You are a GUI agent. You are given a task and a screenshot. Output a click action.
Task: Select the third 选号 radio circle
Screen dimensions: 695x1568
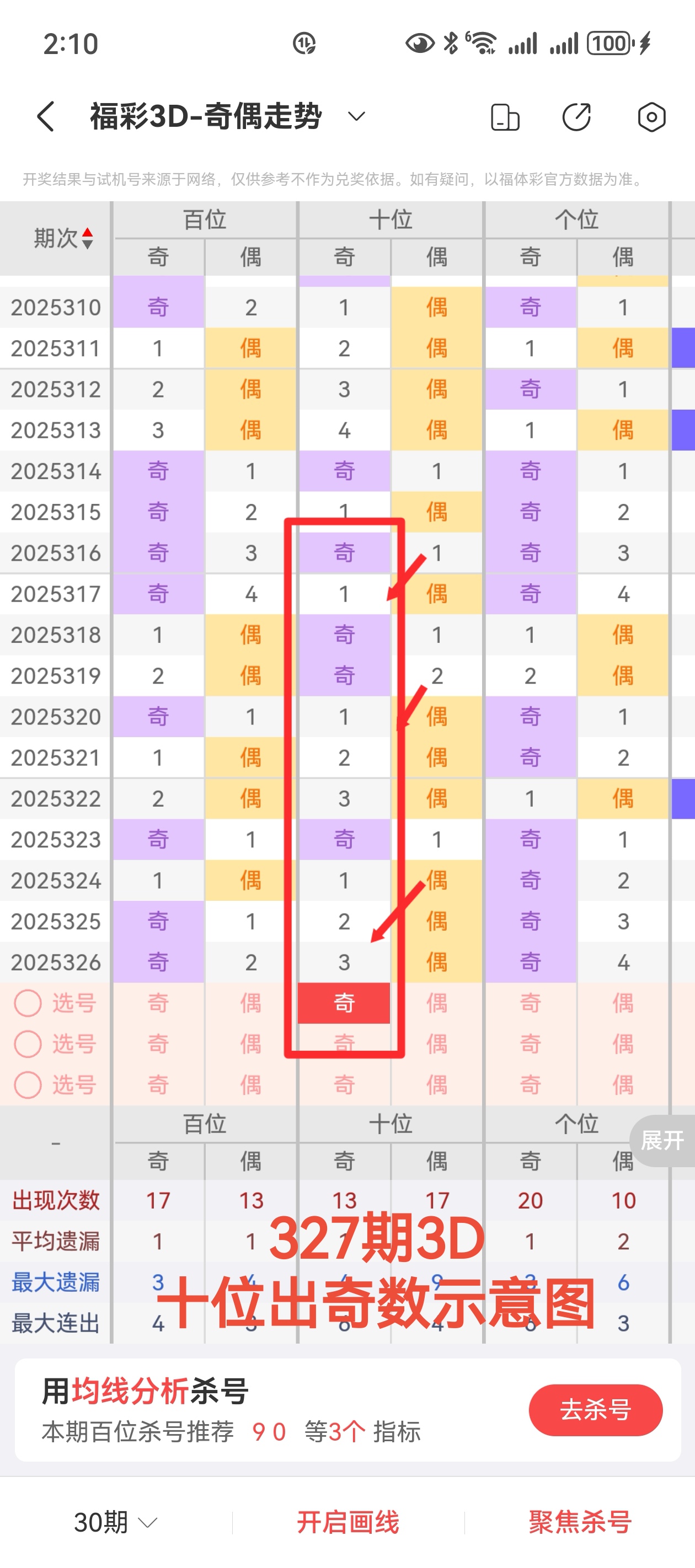(x=28, y=1084)
